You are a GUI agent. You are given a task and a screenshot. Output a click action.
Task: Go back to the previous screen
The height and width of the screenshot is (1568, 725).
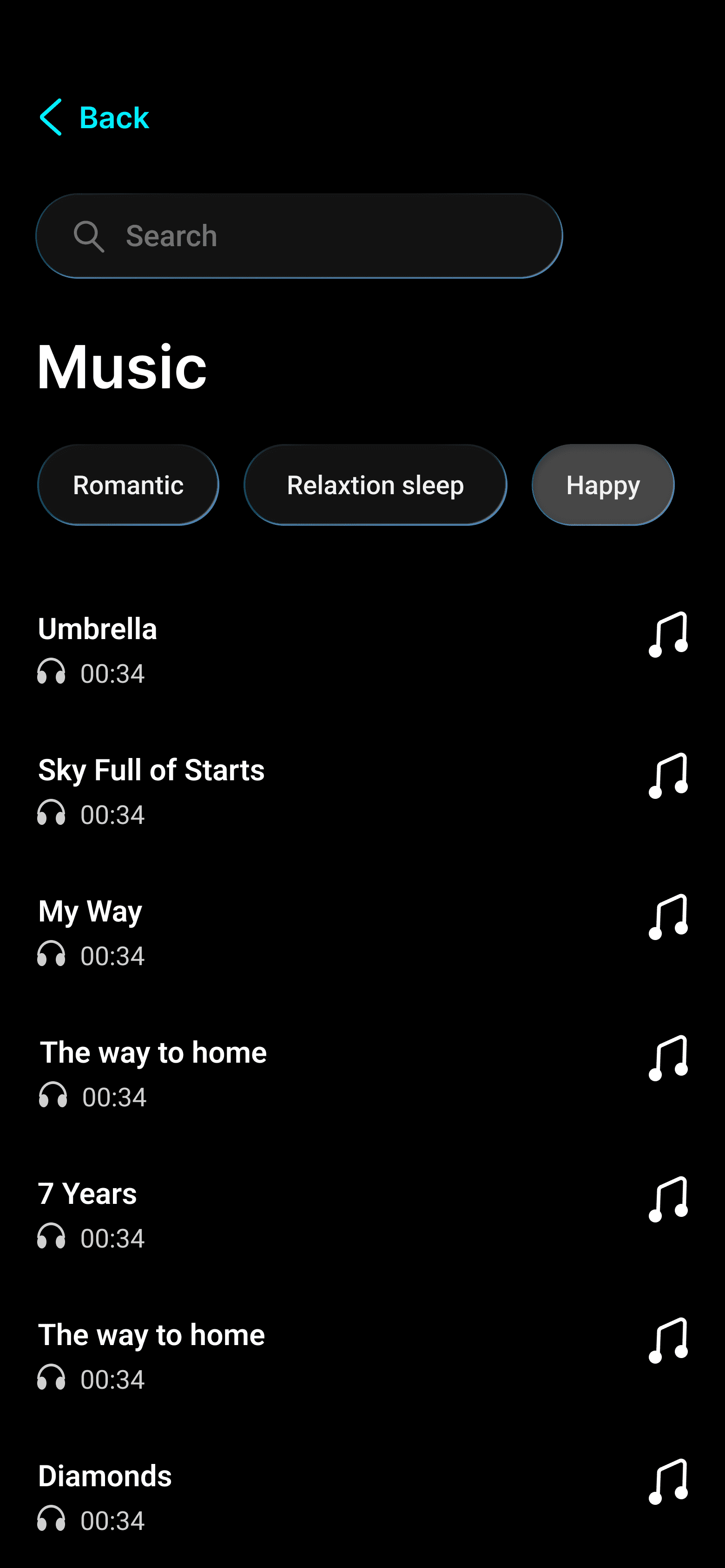[x=94, y=117]
